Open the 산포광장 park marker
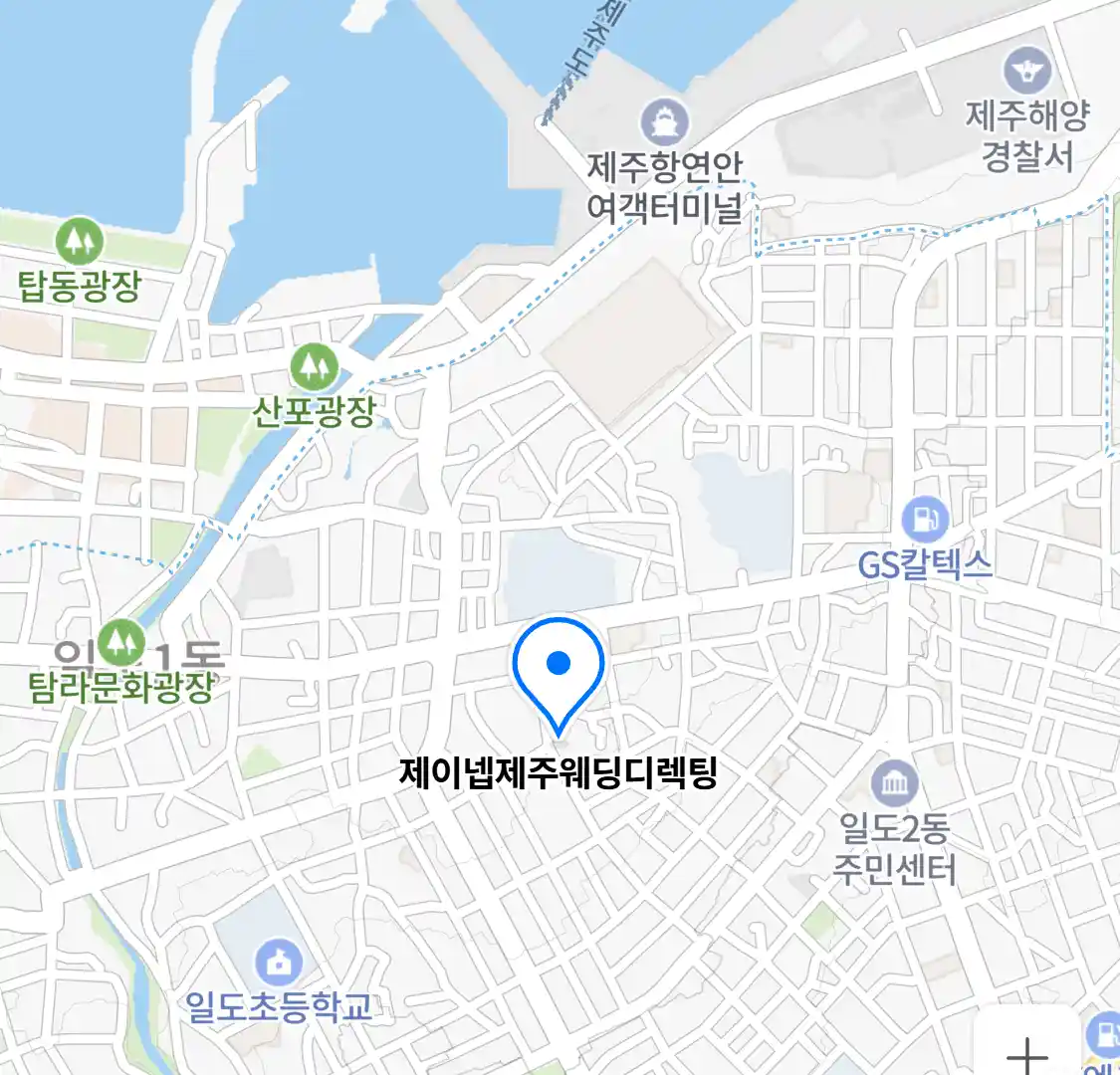Image resolution: width=1120 pixels, height=1075 pixels. point(315,367)
